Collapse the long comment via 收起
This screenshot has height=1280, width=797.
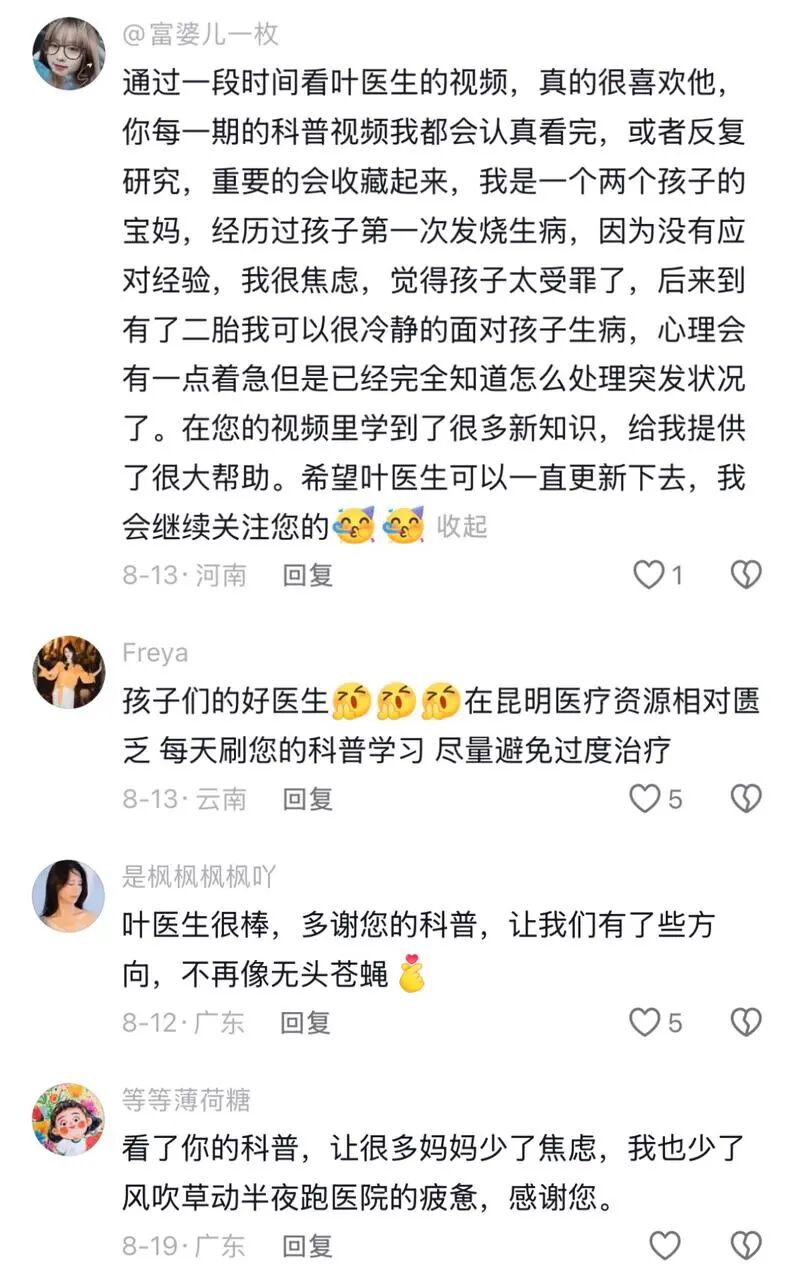462,526
